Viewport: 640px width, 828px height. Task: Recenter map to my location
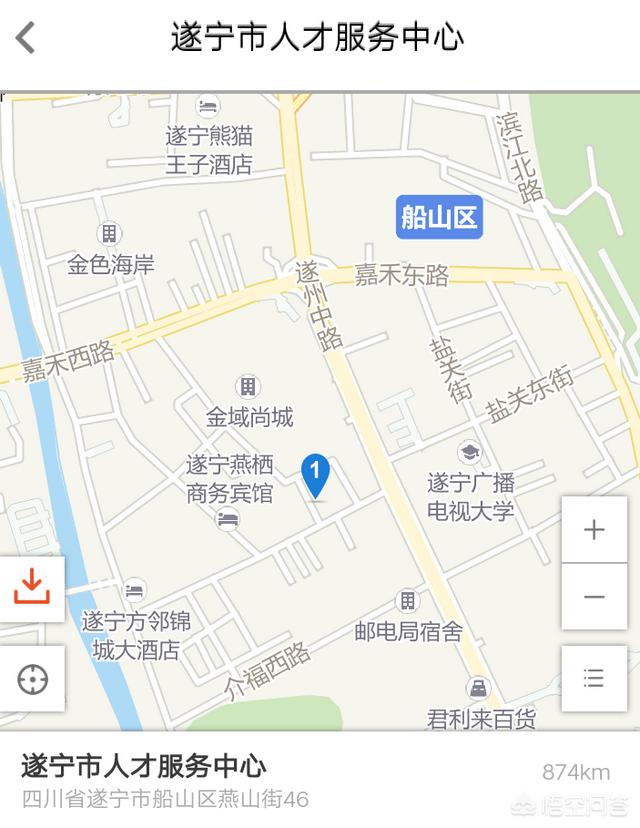[x=32, y=679]
